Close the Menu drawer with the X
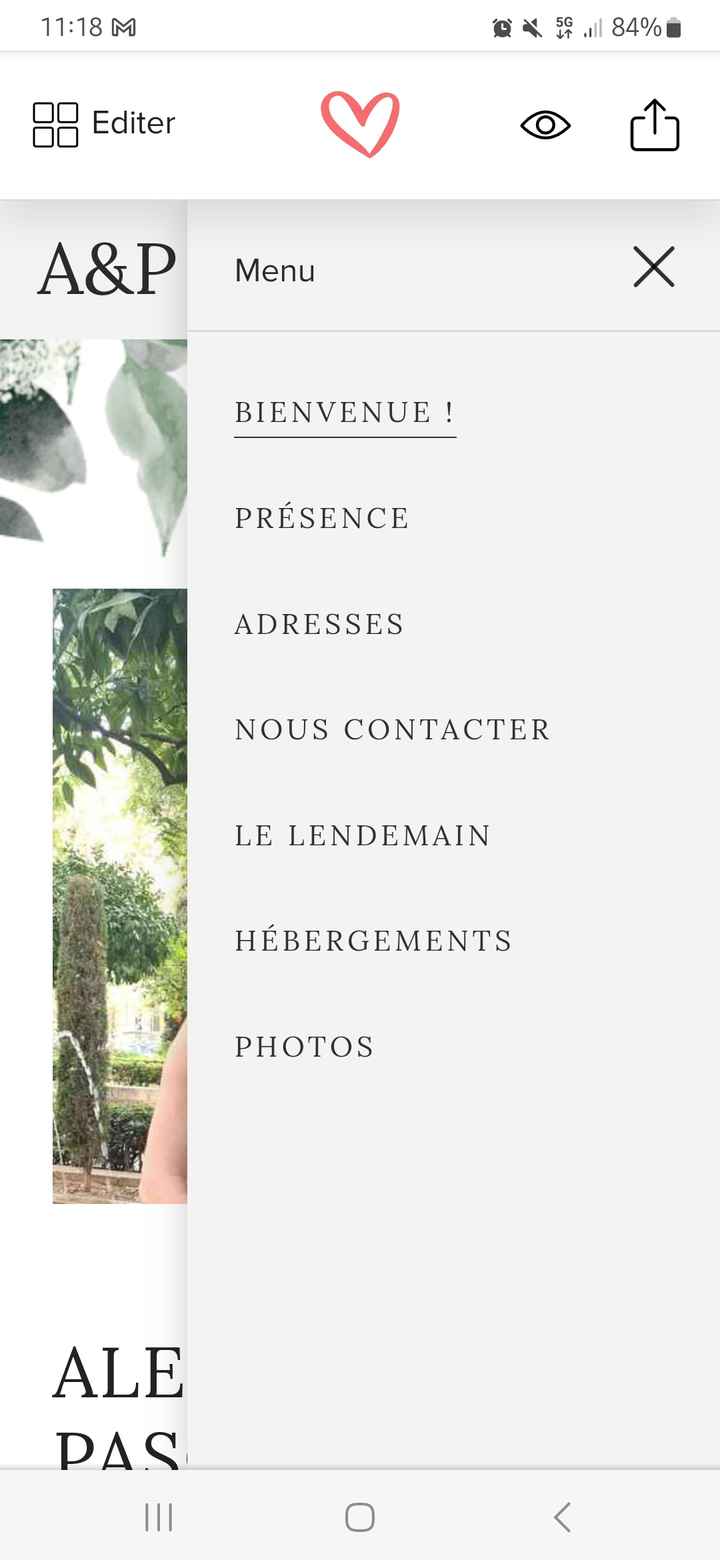 [x=654, y=268]
